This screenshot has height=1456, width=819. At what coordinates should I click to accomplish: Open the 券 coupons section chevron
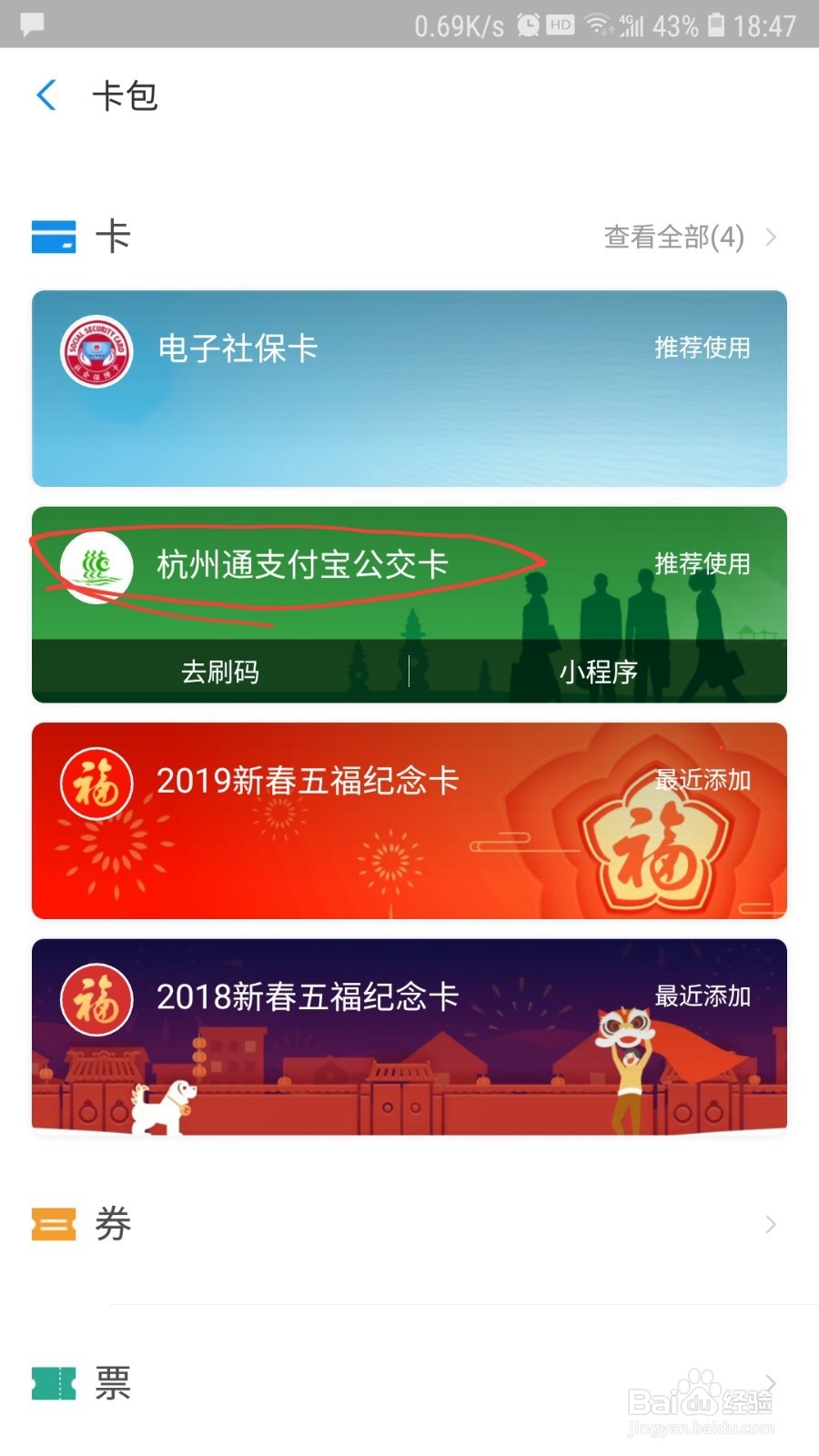click(770, 1225)
